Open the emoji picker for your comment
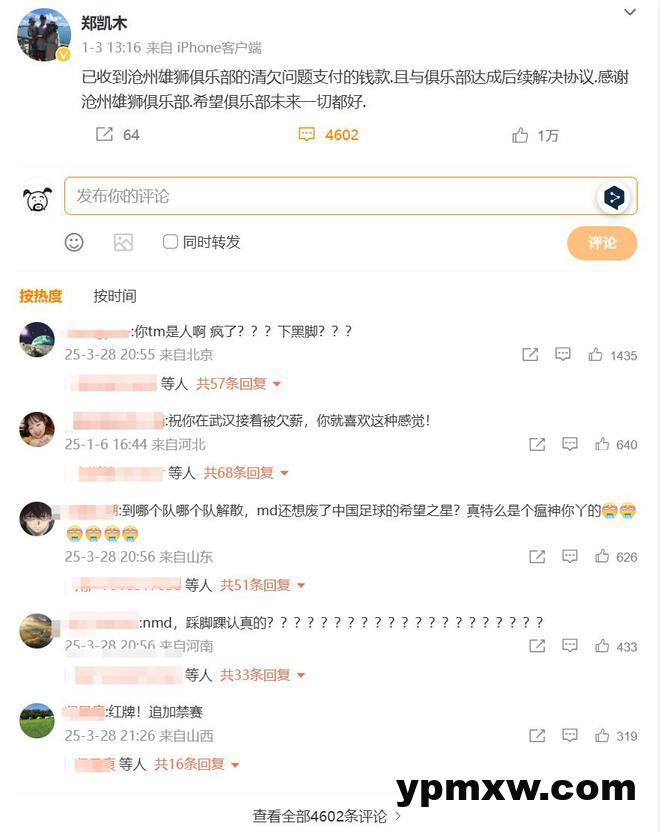Viewport: 660px width, 832px height. (x=74, y=242)
